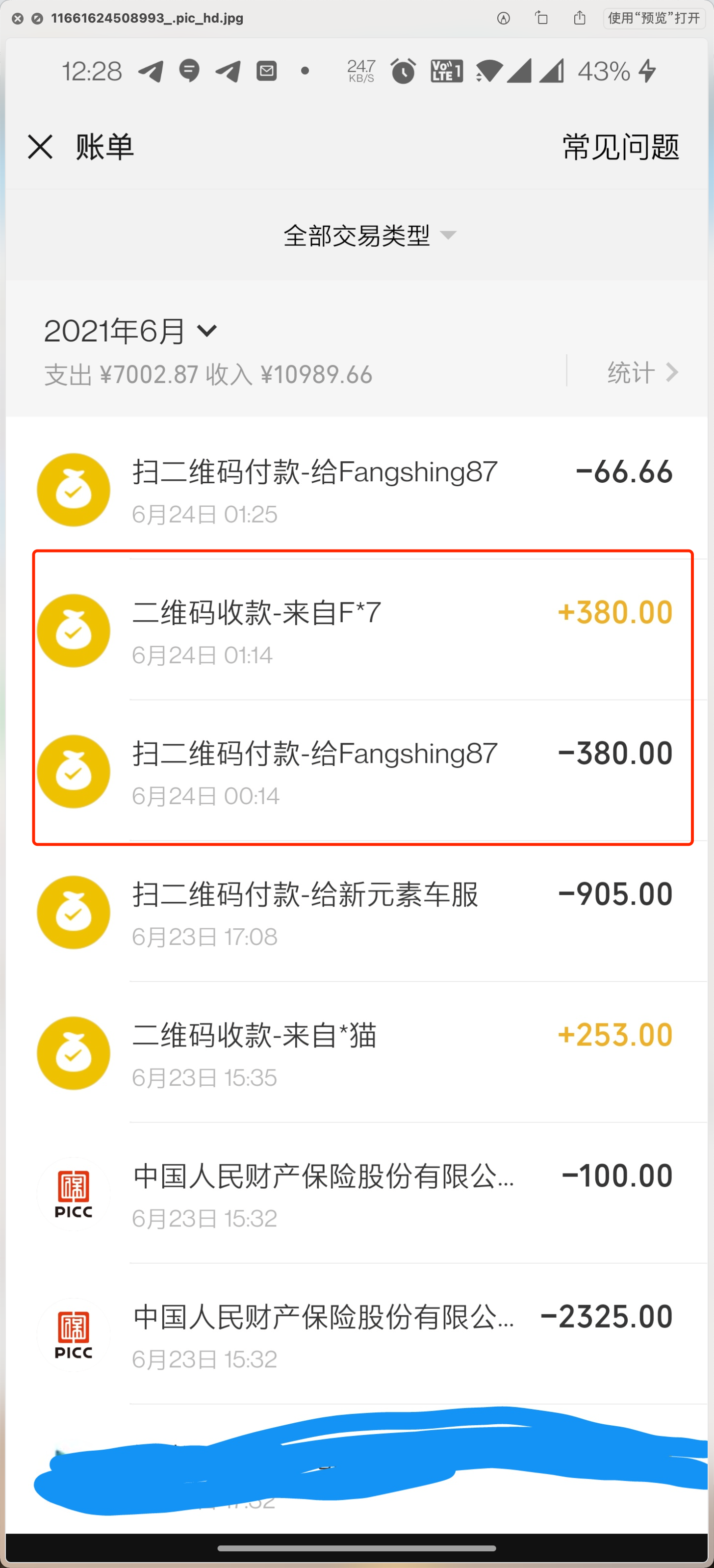The height and width of the screenshot is (1568, 714).
Task: Open markup tools for the image
Action: pyautogui.click(x=504, y=18)
